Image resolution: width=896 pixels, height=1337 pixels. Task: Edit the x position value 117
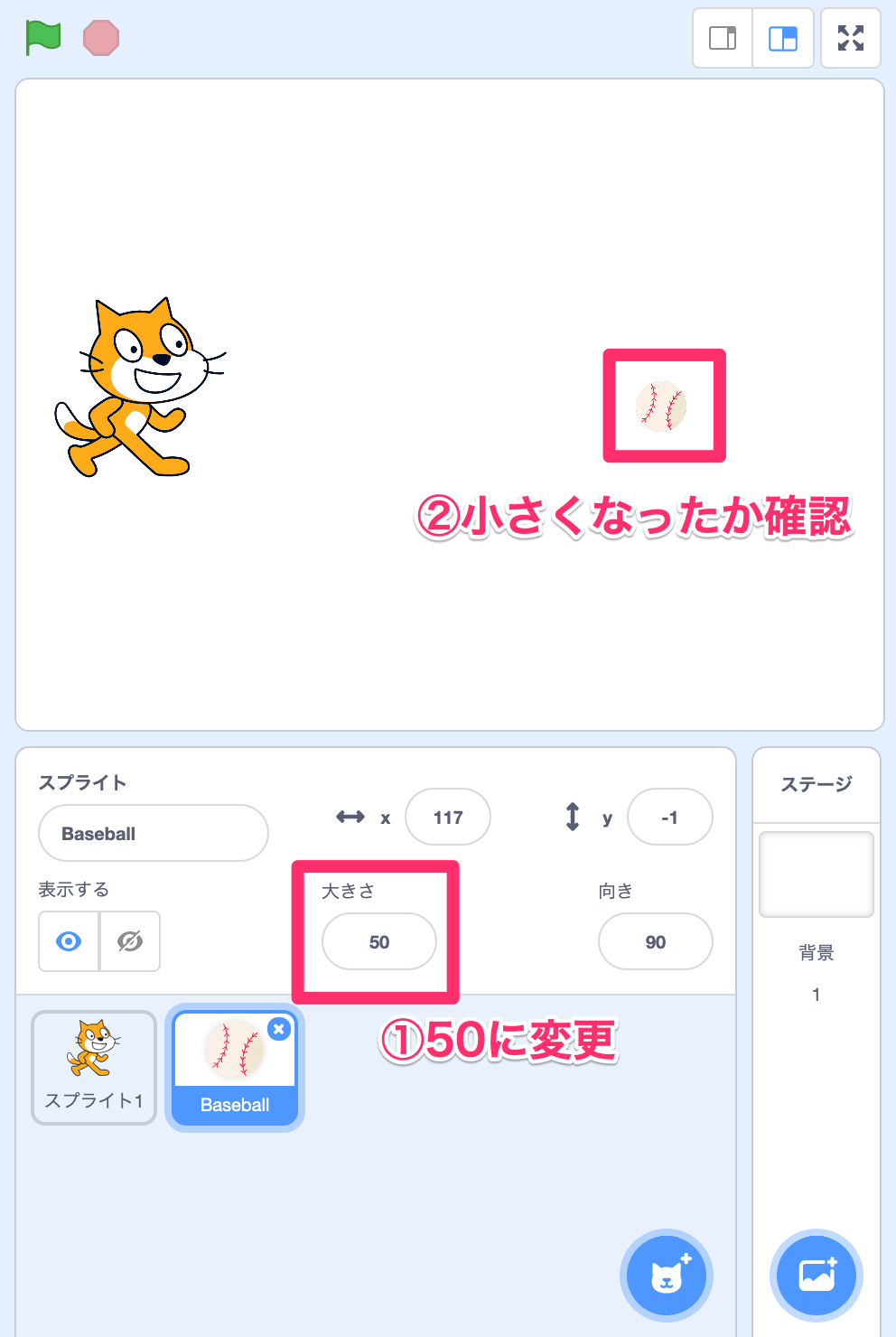tap(448, 818)
